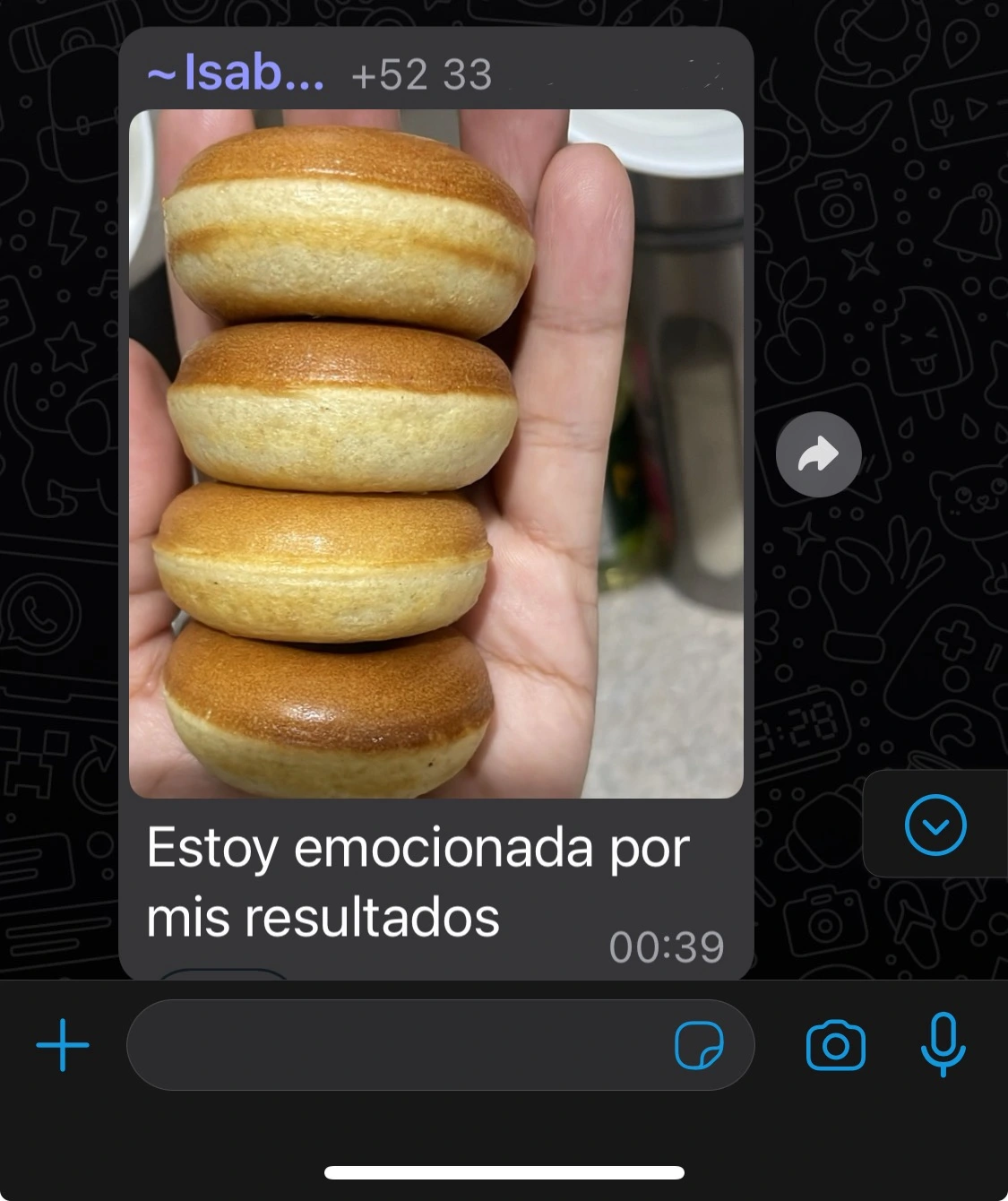
Task: Jump to latest messages
Action: click(x=935, y=824)
